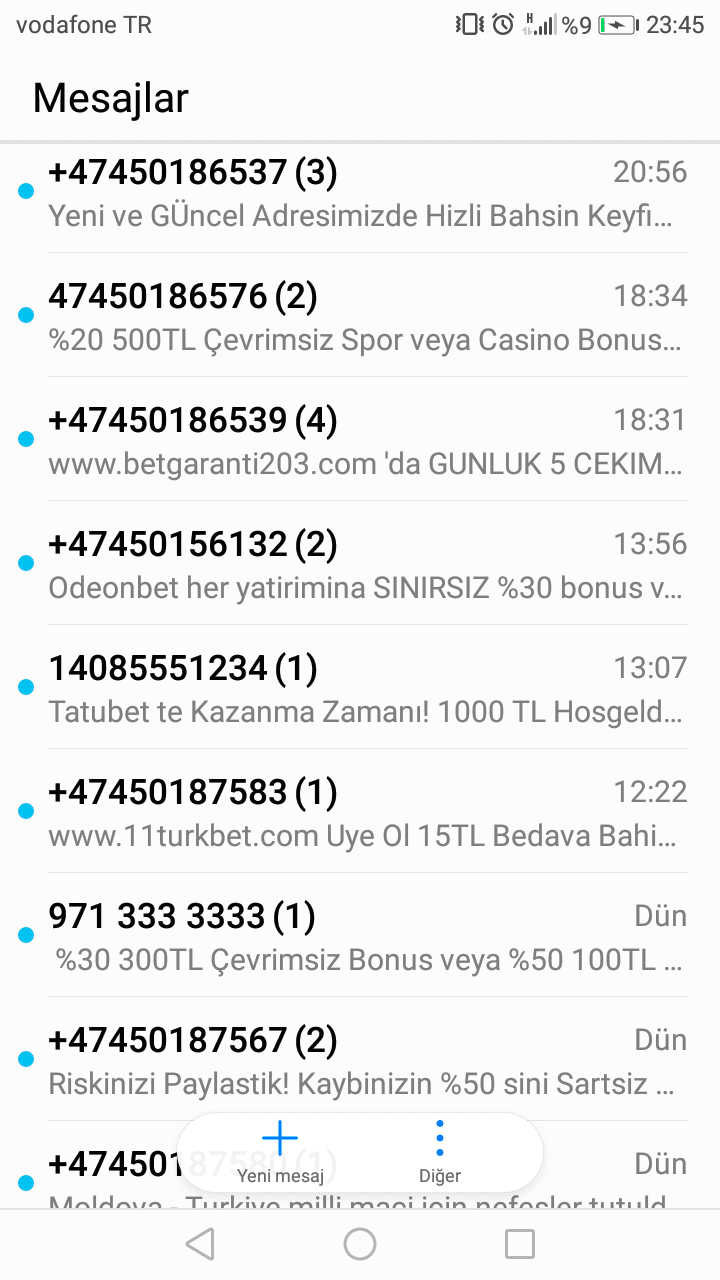
Task: Open the Diğer more options menu
Action: click(440, 1153)
